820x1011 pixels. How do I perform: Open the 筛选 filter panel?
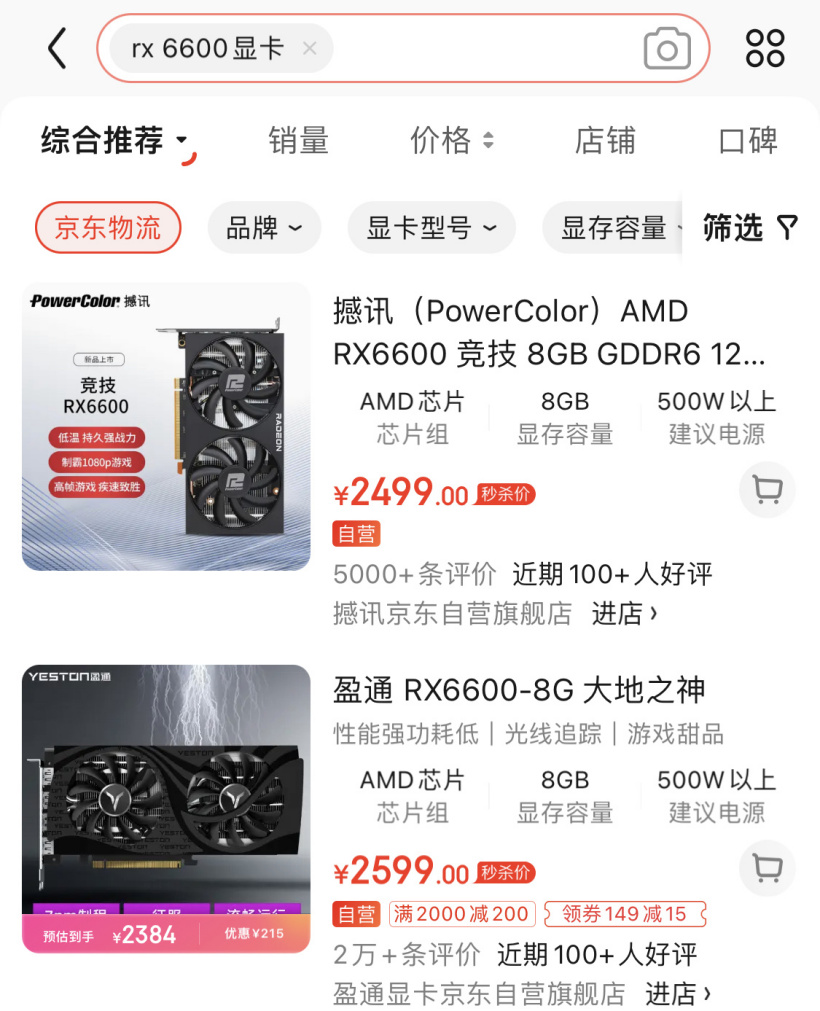[x=750, y=228]
